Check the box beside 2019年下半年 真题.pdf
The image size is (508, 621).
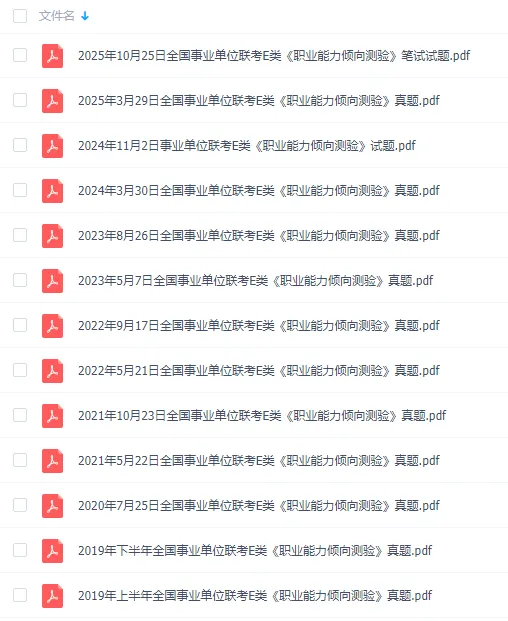point(20,550)
